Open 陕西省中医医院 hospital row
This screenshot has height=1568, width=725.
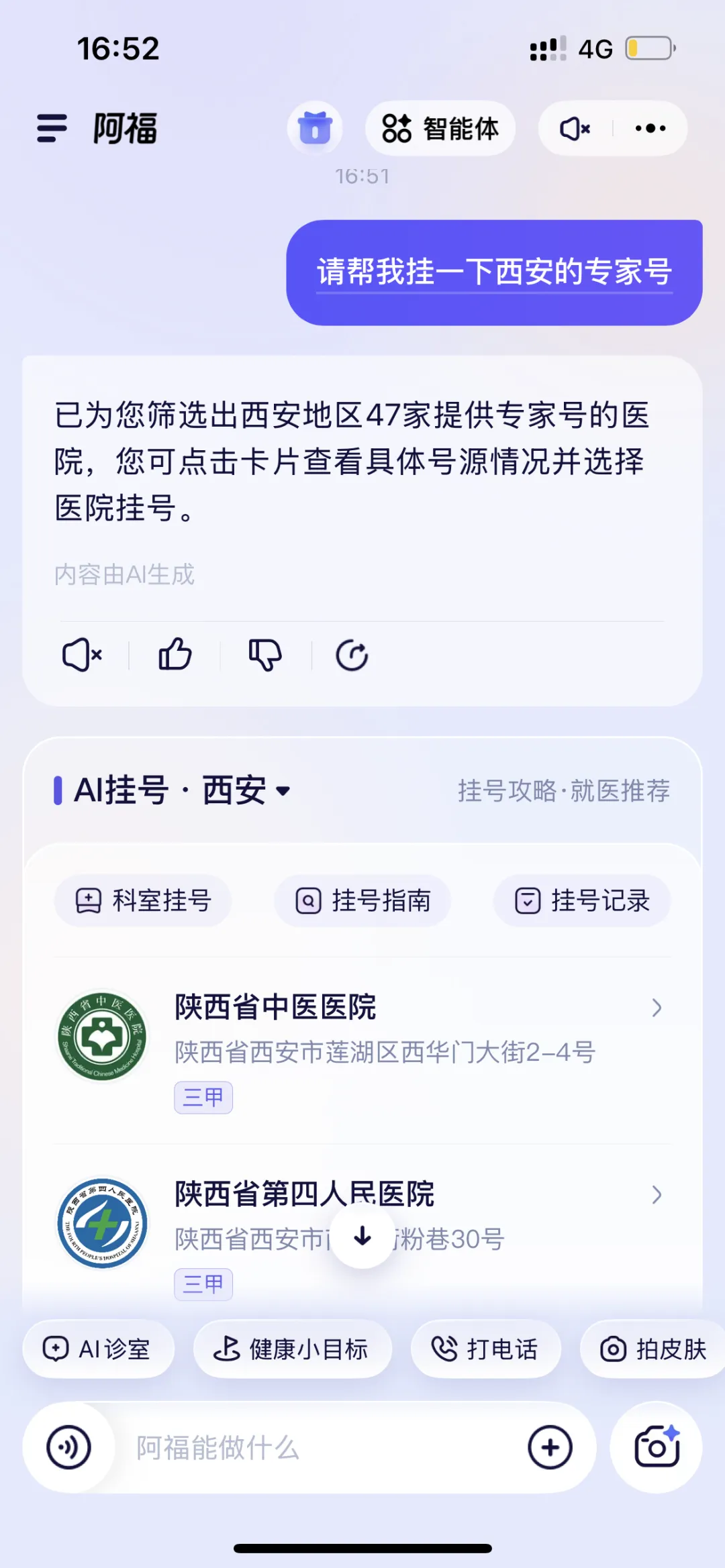(362, 1050)
